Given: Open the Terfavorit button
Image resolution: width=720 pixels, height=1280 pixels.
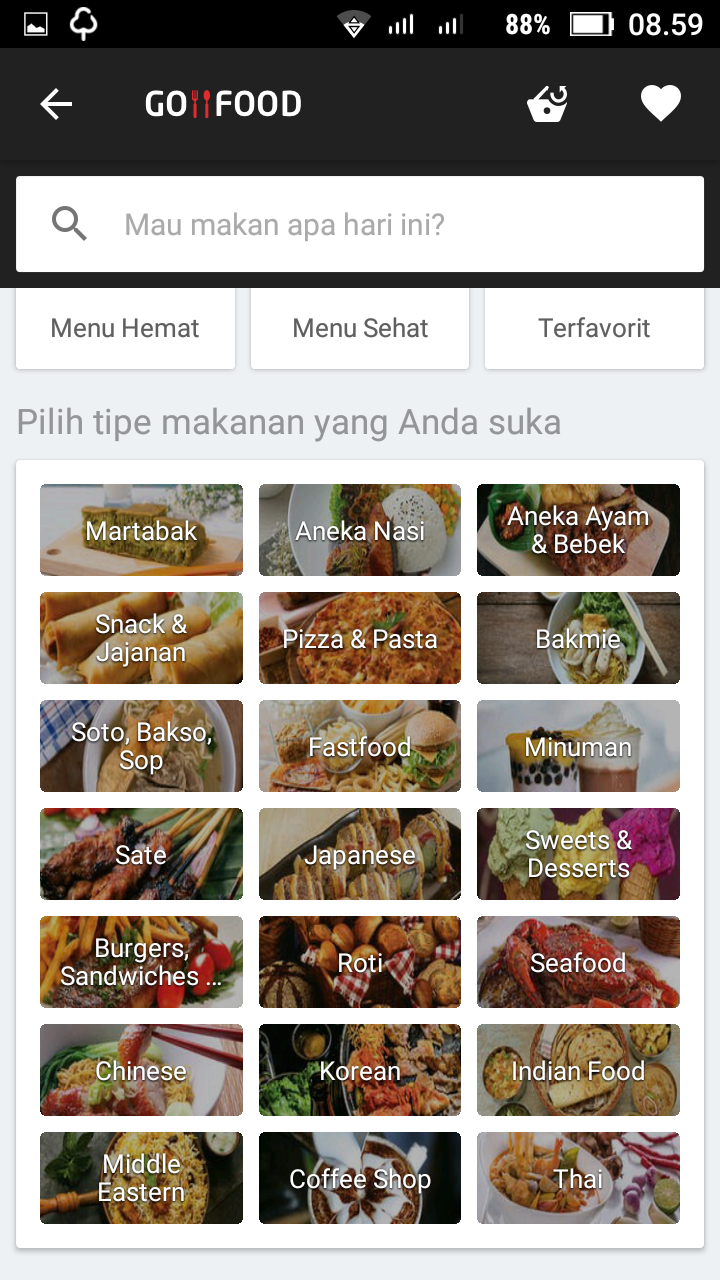Looking at the screenshot, I should coord(594,329).
